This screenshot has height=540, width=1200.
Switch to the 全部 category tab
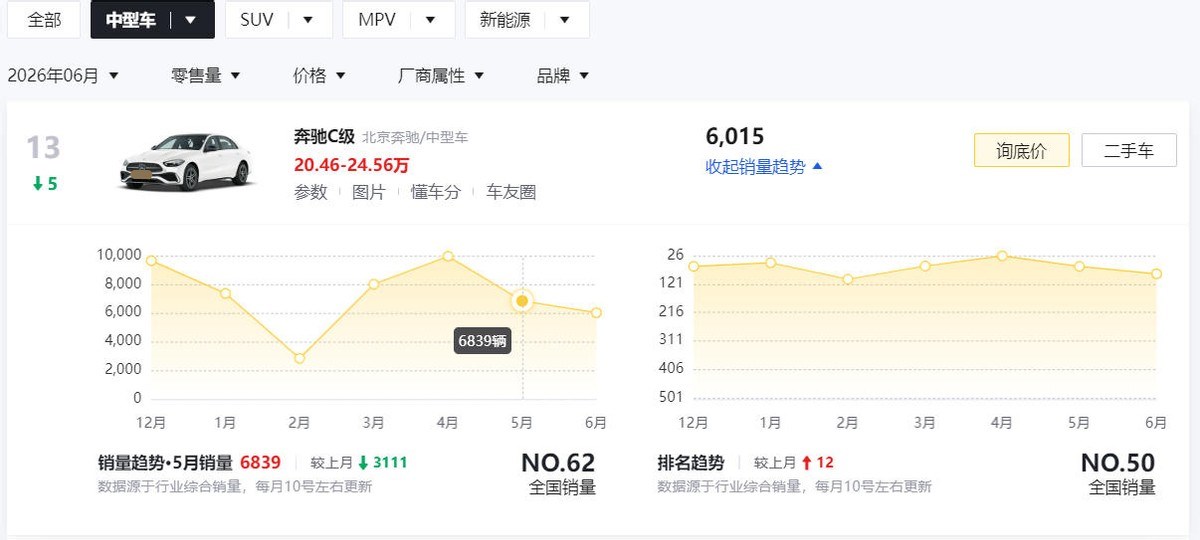pyautogui.click(x=44, y=19)
